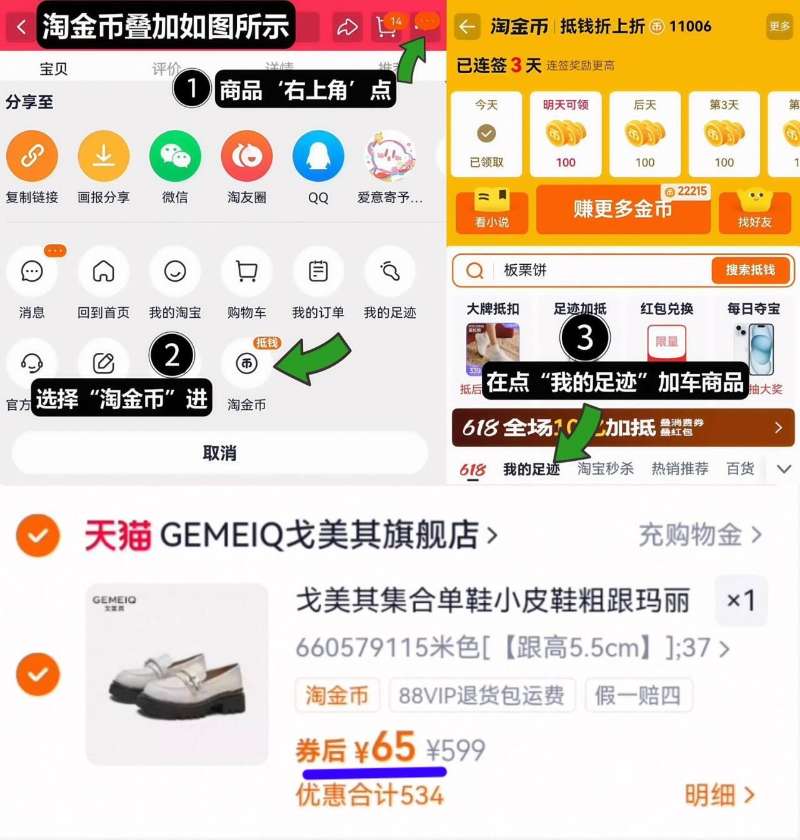The width and height of the screenshot is (800, 840).
Task: Share to QQ using its penguin icon
Action: (318, 155)
